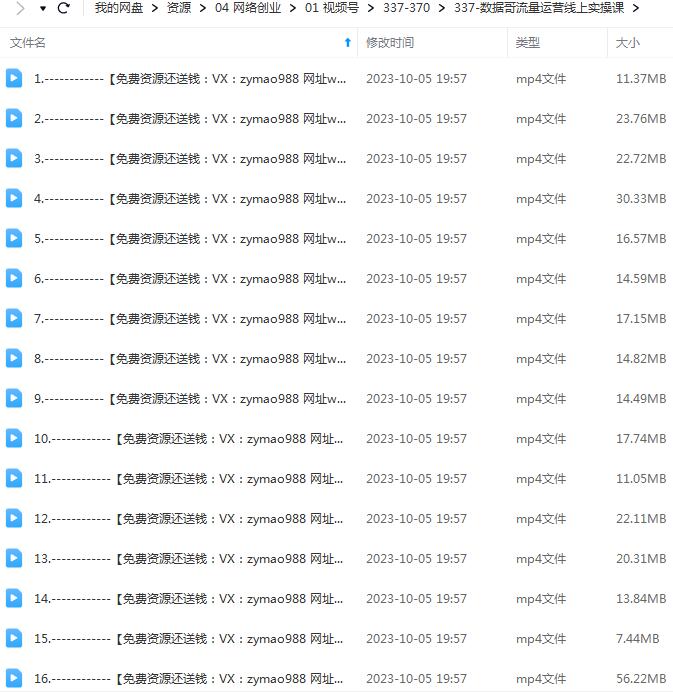This screenshot has height=692, width=673.
Task: Sort files by 大小 column
Action: [627, 43]
